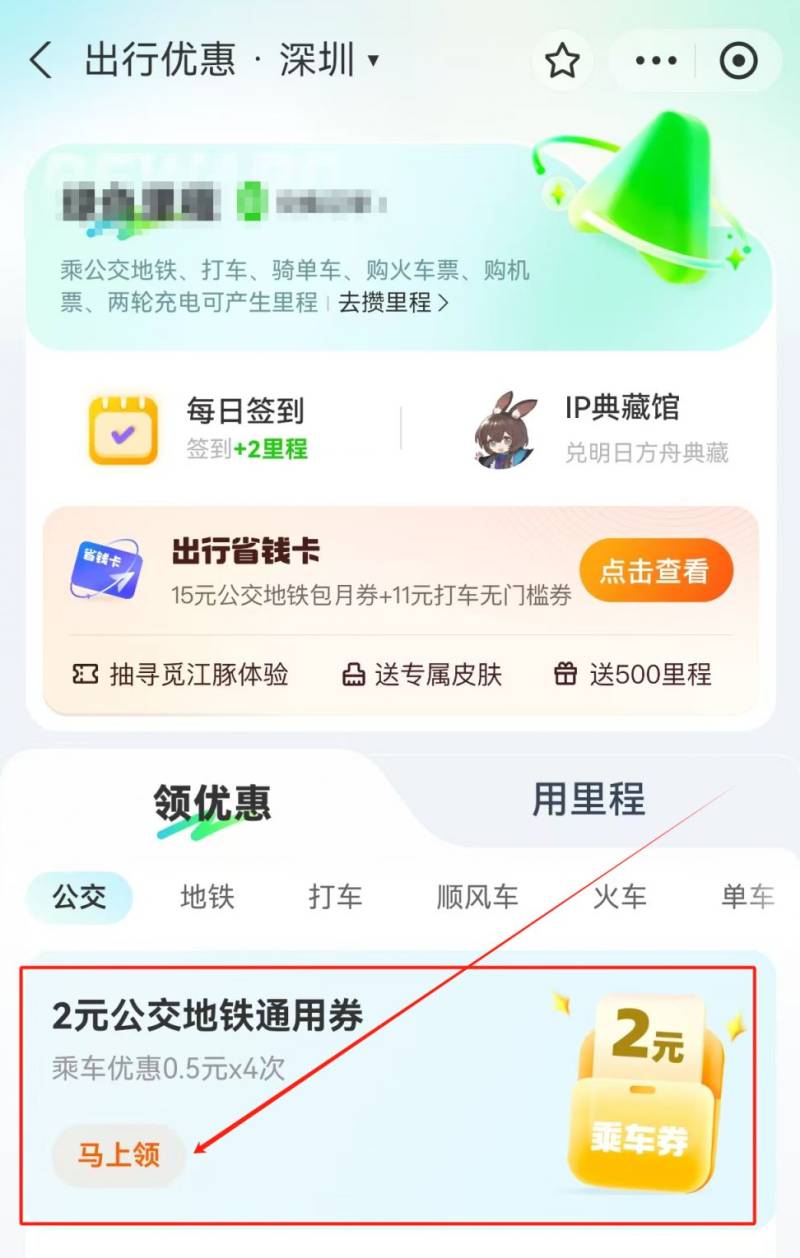Open 每日签到 daily check-in
Image resolution: width=800 pixels, height=1258 pixels.
(x=200, y=428)
